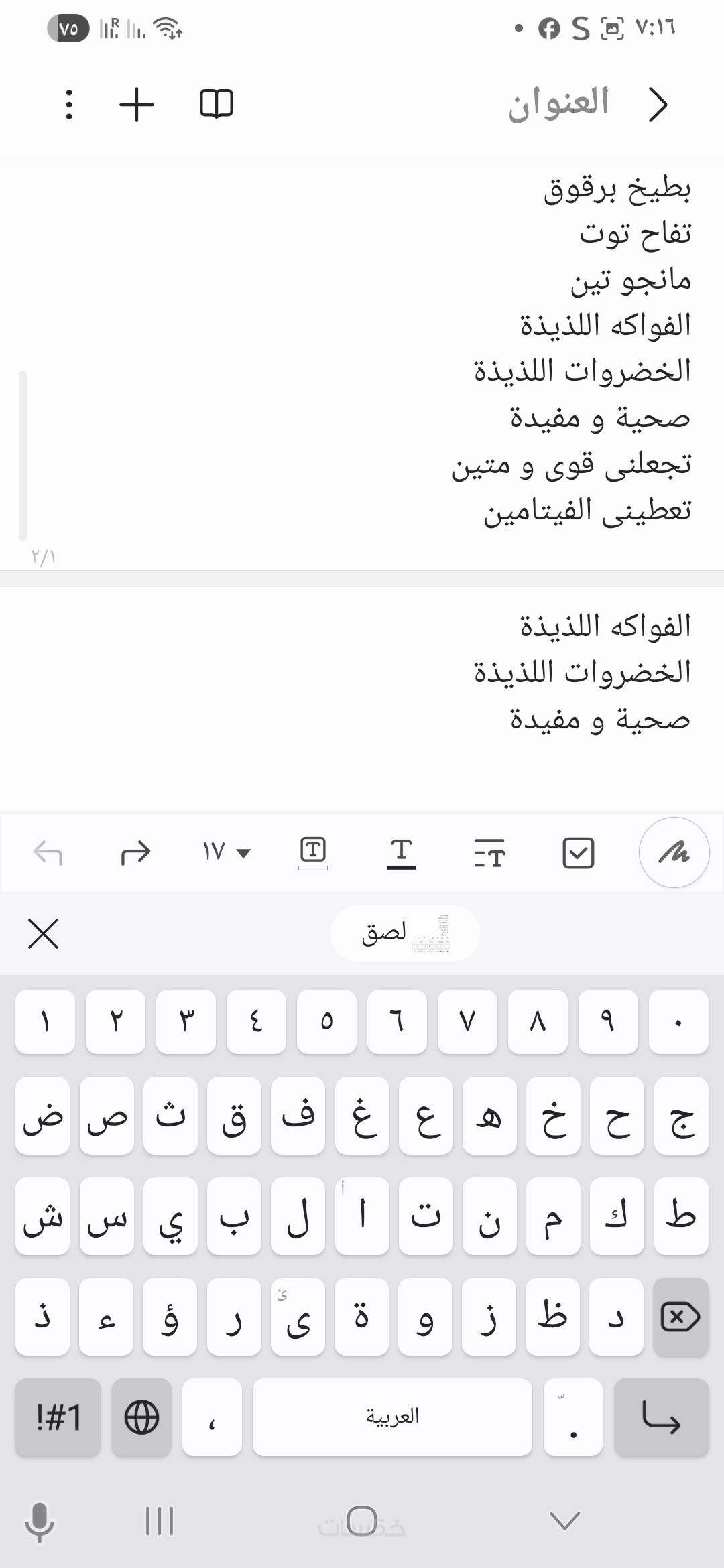Edit the note title العنوان

558,103
